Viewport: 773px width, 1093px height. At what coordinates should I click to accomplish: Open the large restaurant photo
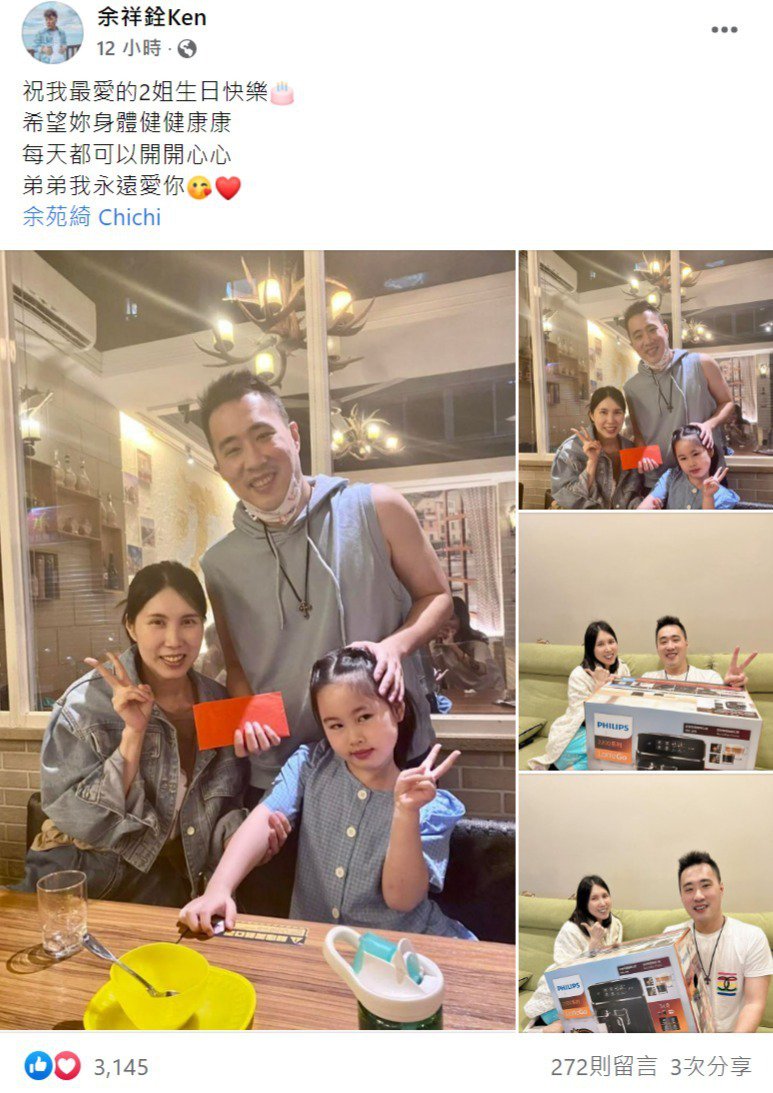pos(258,640)
